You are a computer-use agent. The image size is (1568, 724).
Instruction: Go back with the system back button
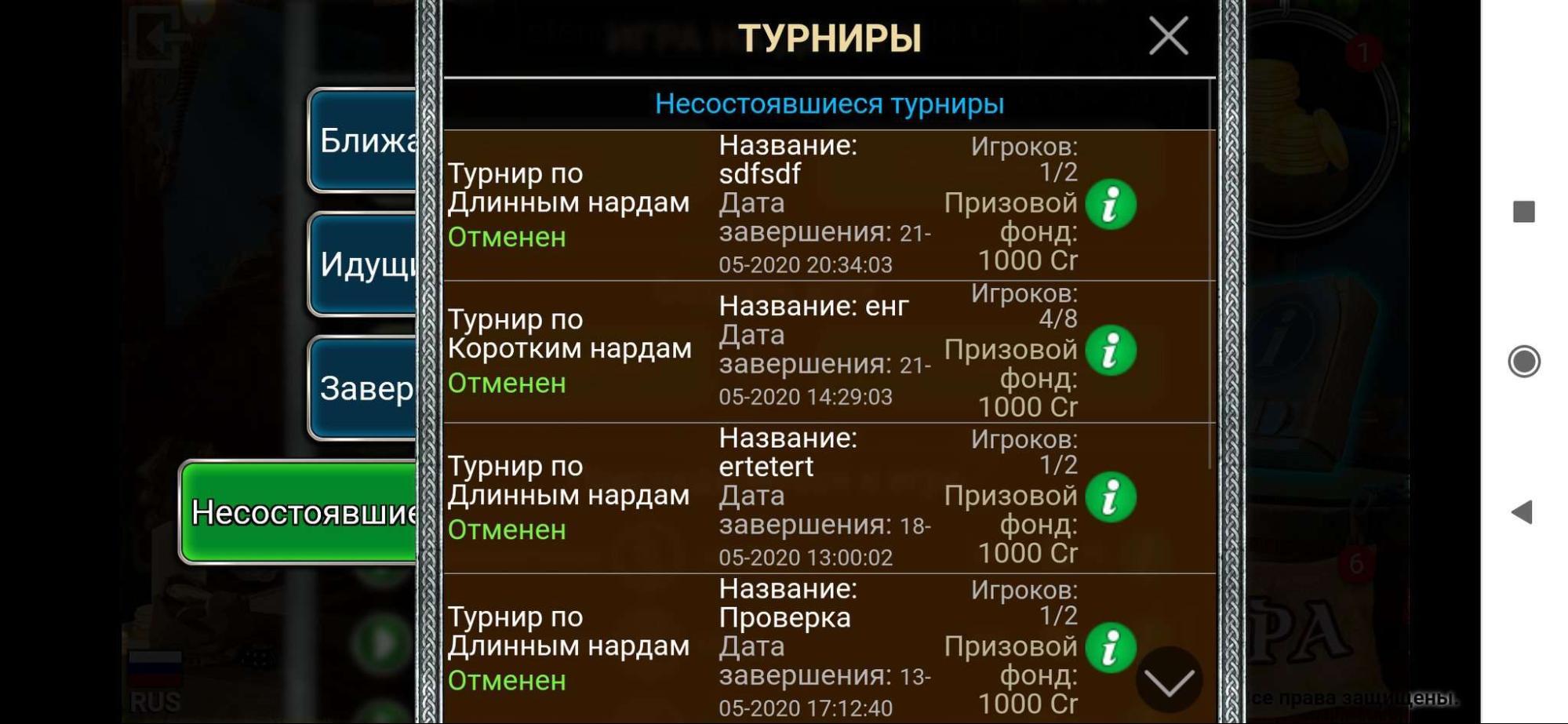(x=1523, y=512)
